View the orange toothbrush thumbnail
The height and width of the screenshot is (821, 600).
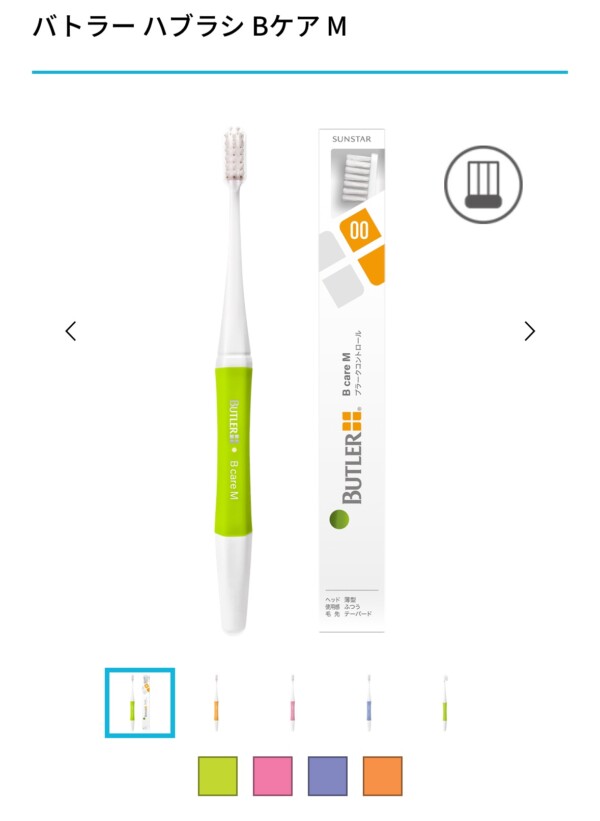click(216, 702)
